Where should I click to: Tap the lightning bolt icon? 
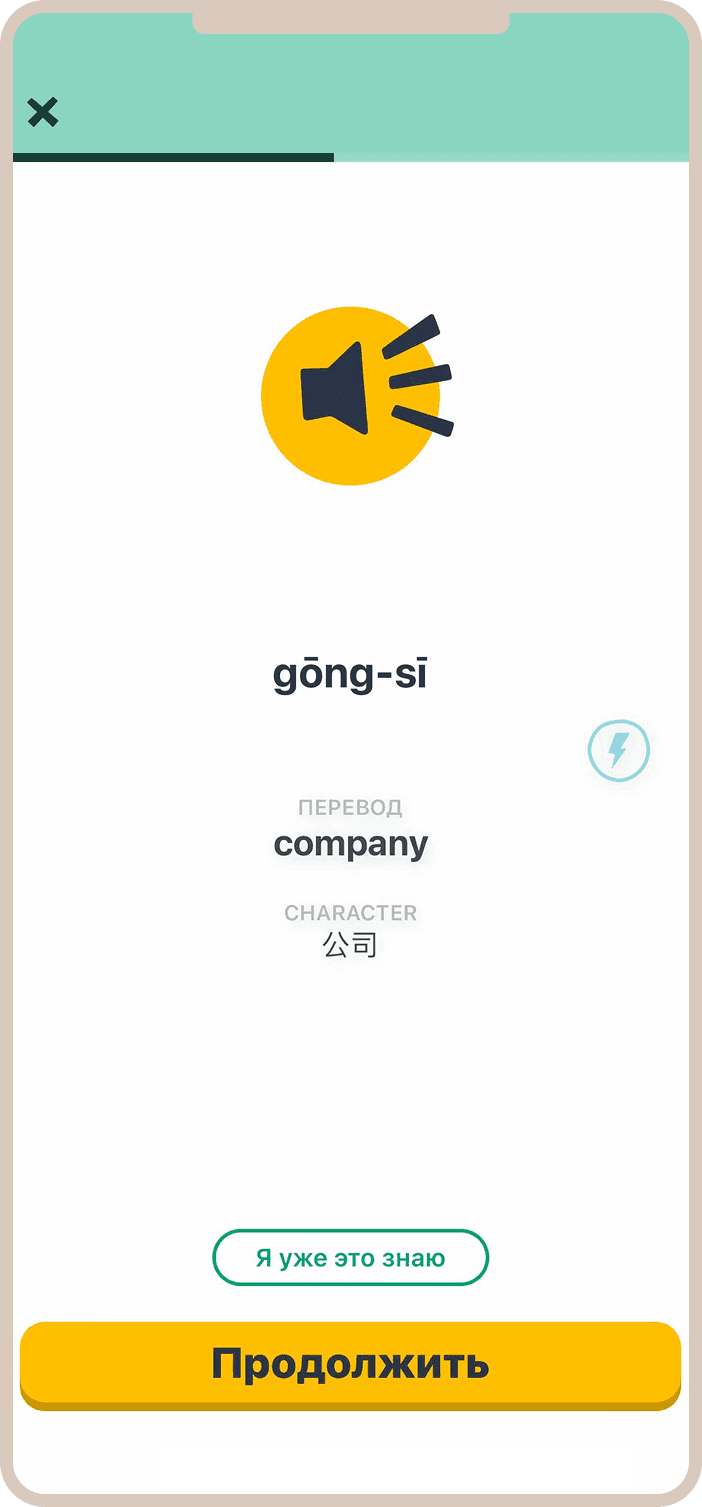[619, 749]
